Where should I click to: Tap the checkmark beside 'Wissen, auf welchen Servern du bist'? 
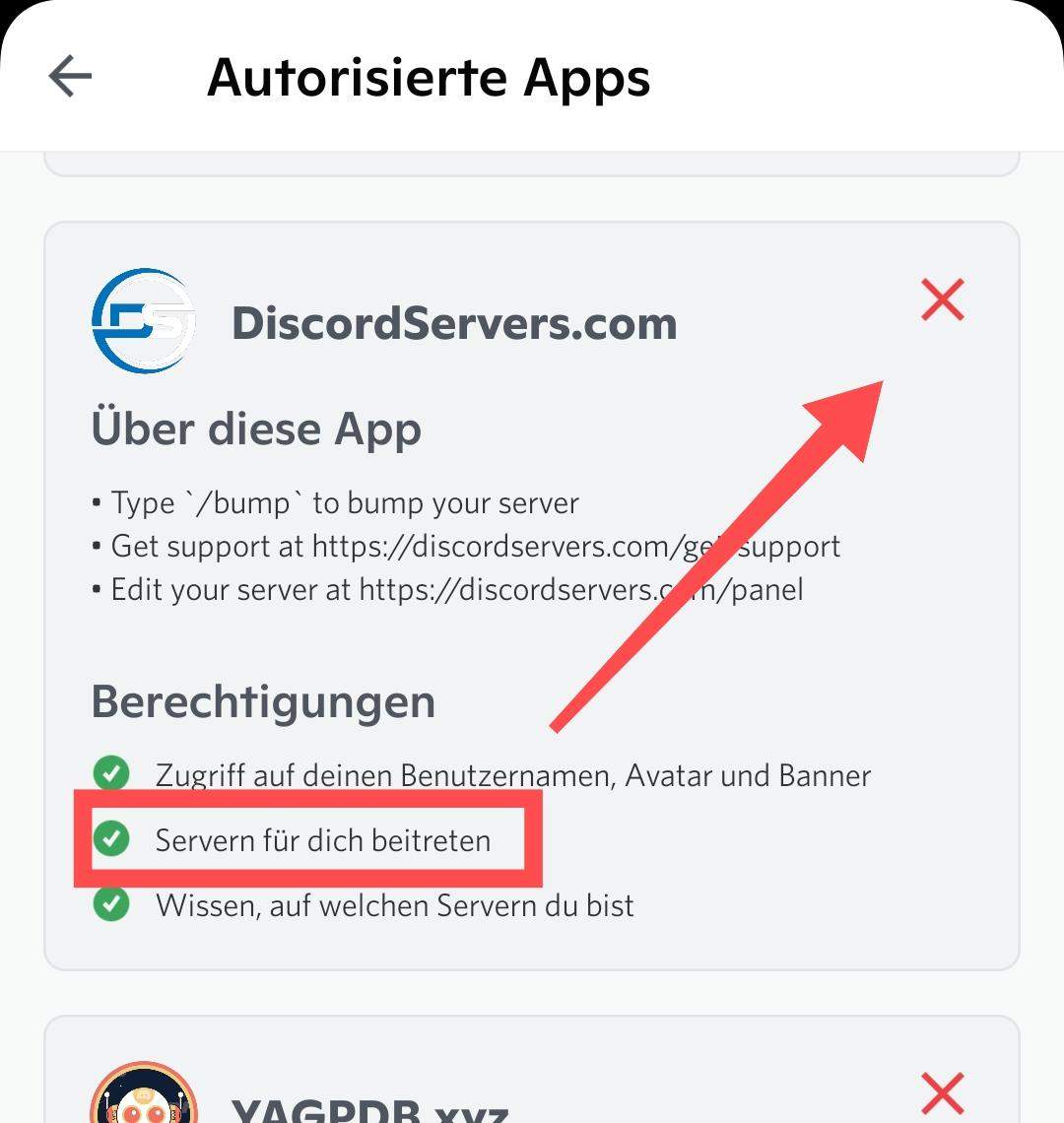(112, 904)
